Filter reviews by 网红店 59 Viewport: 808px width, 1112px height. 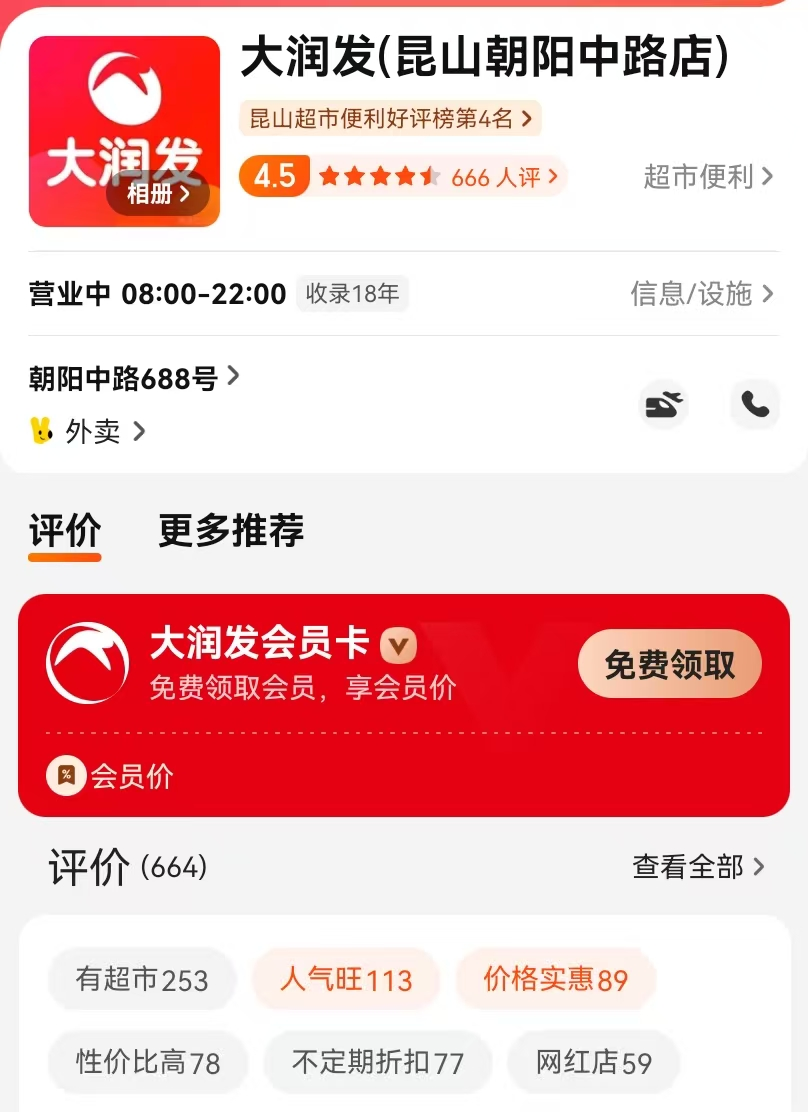[594, 1062]
